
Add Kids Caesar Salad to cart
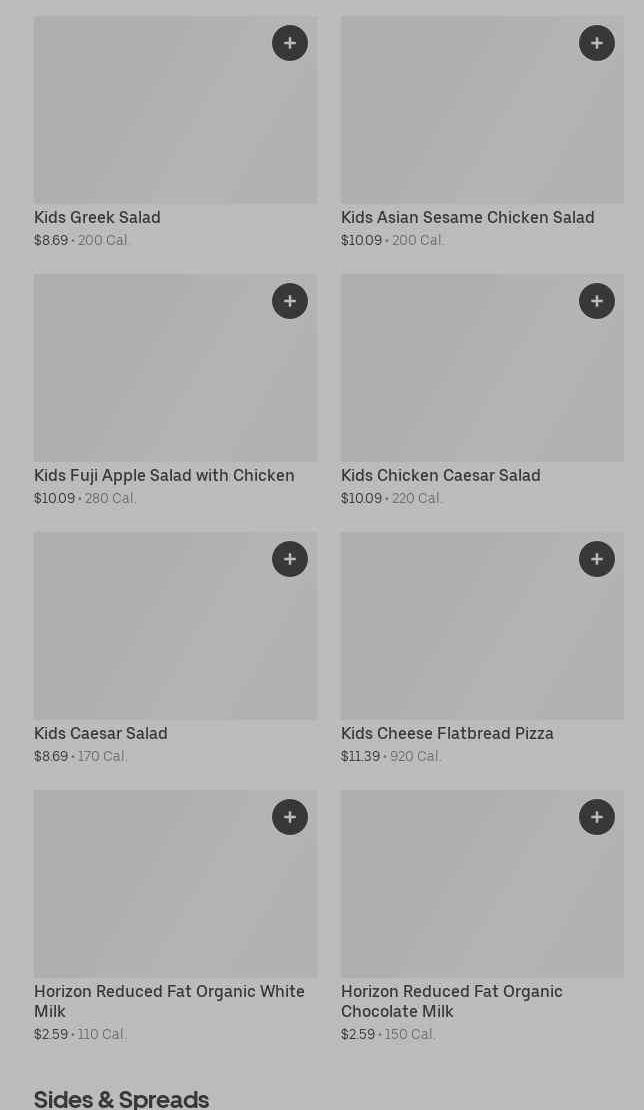click(x=290, y=559)
